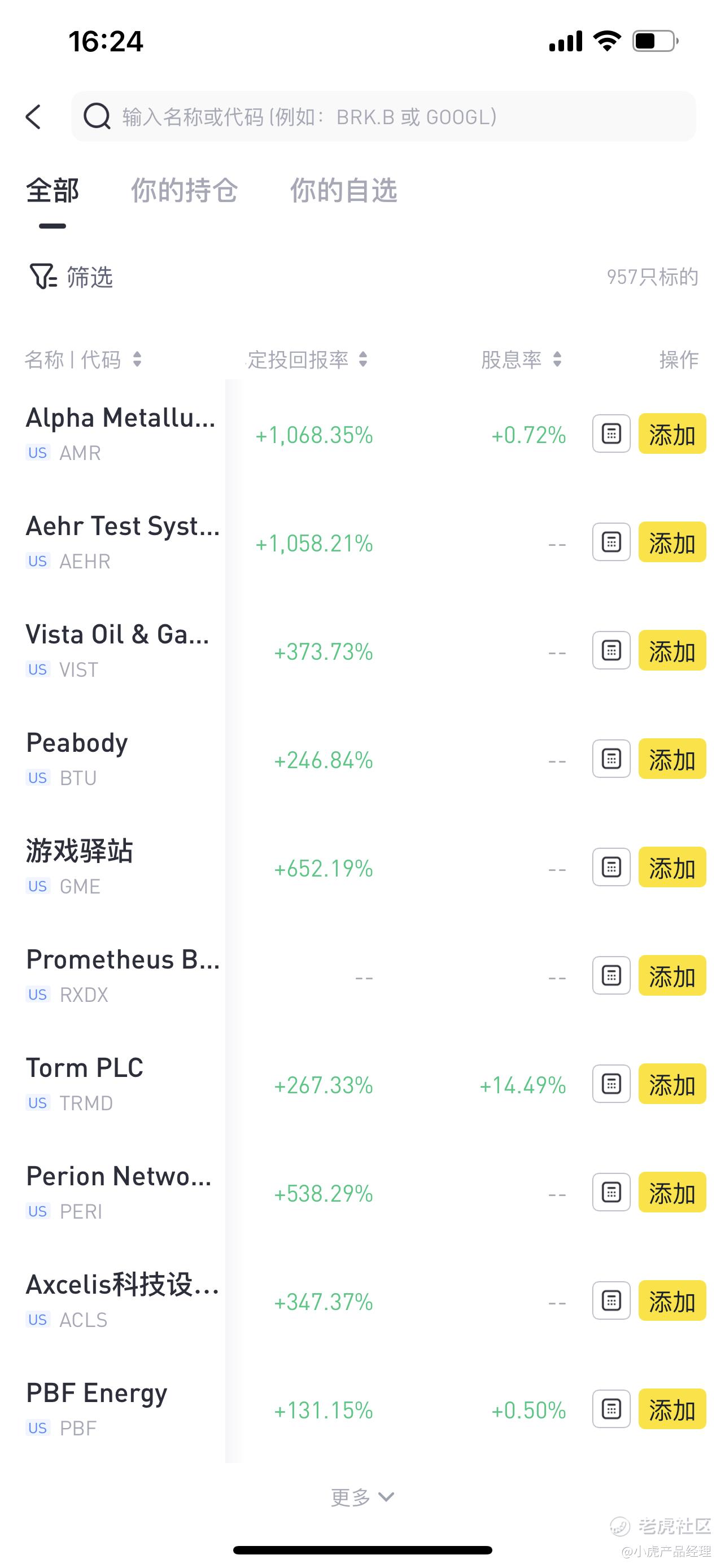Sort the list by 定投回报率
Screen dimensions: 725x1568
pyautogui.click(x=307, y=359)
